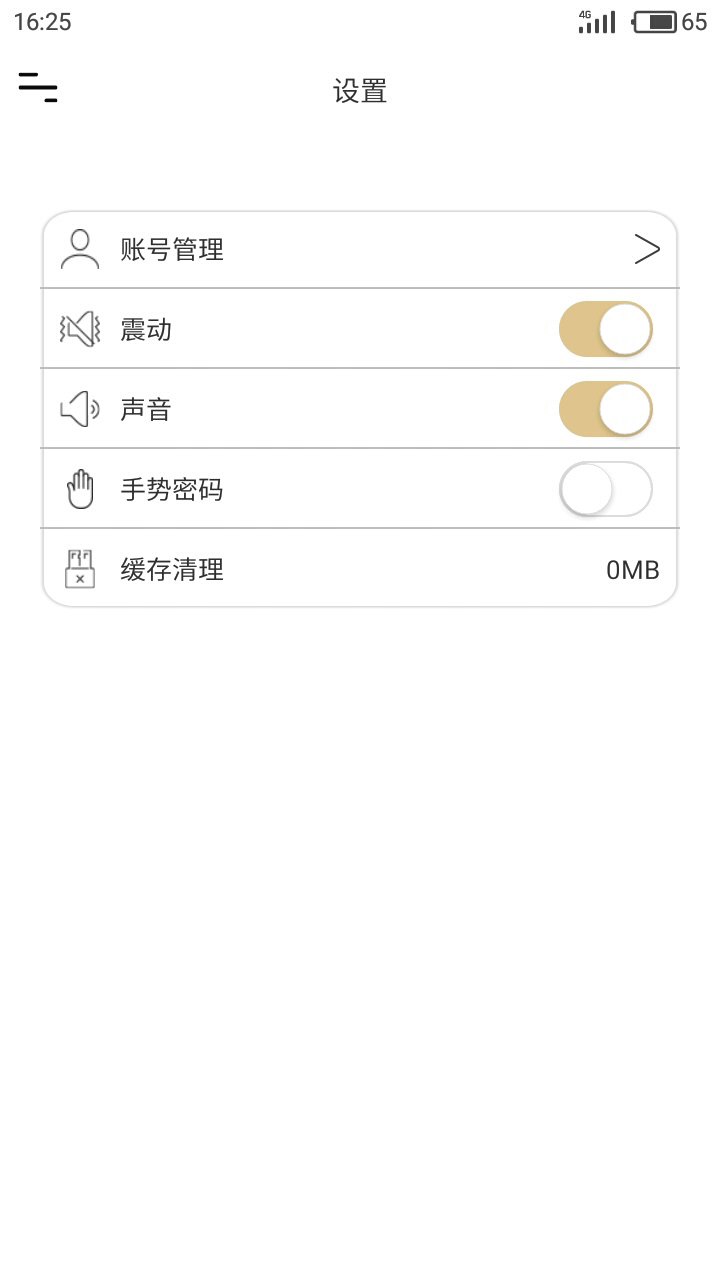720x1280 pixels.
Task: Click the sound toggle slider knob
Action: (x=625, y=409)
